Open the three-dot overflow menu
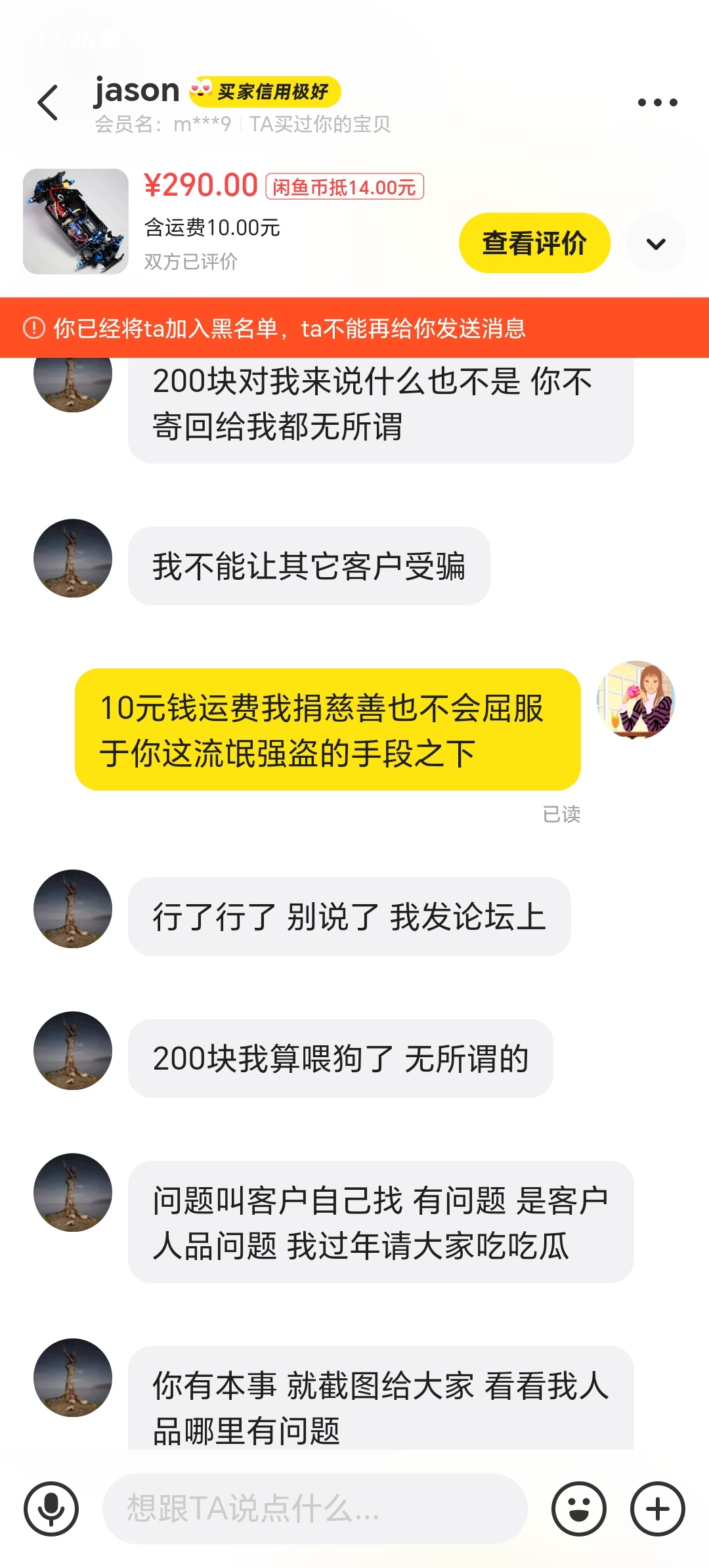Image resolution: width=709 pixels, height=1568 pixels. (657, 102)
